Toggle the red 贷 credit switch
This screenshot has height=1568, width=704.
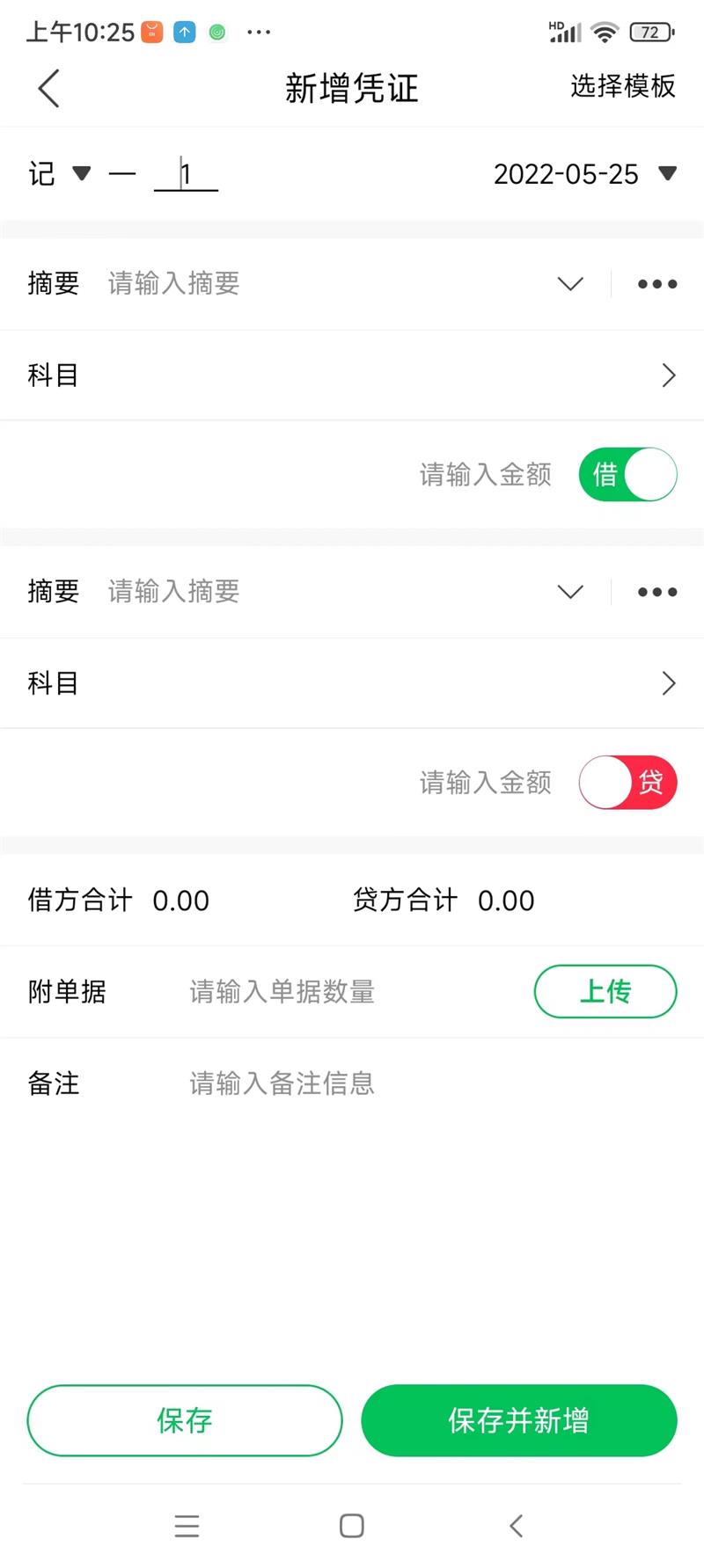[627, 783]
